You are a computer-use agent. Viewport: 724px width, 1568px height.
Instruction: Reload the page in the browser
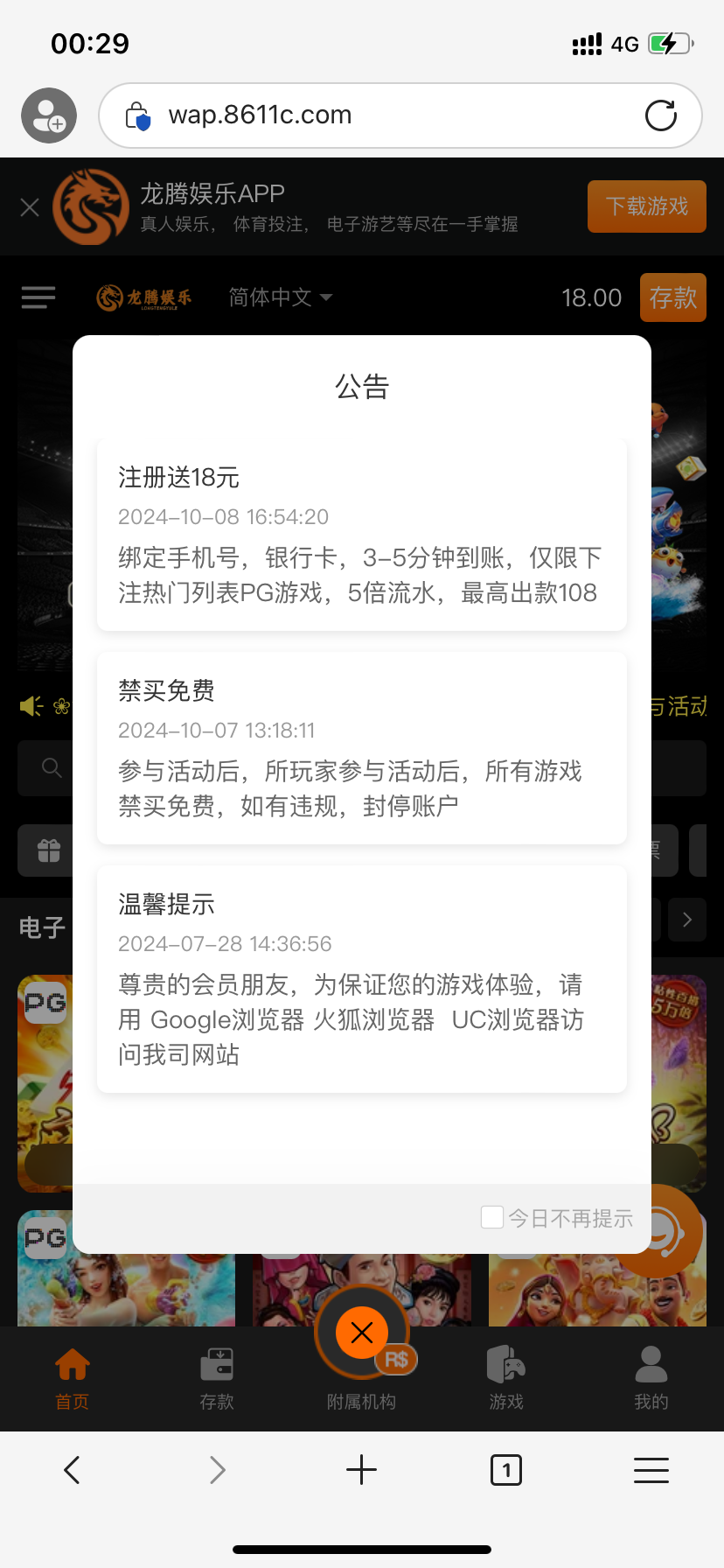tap(661, 115)
